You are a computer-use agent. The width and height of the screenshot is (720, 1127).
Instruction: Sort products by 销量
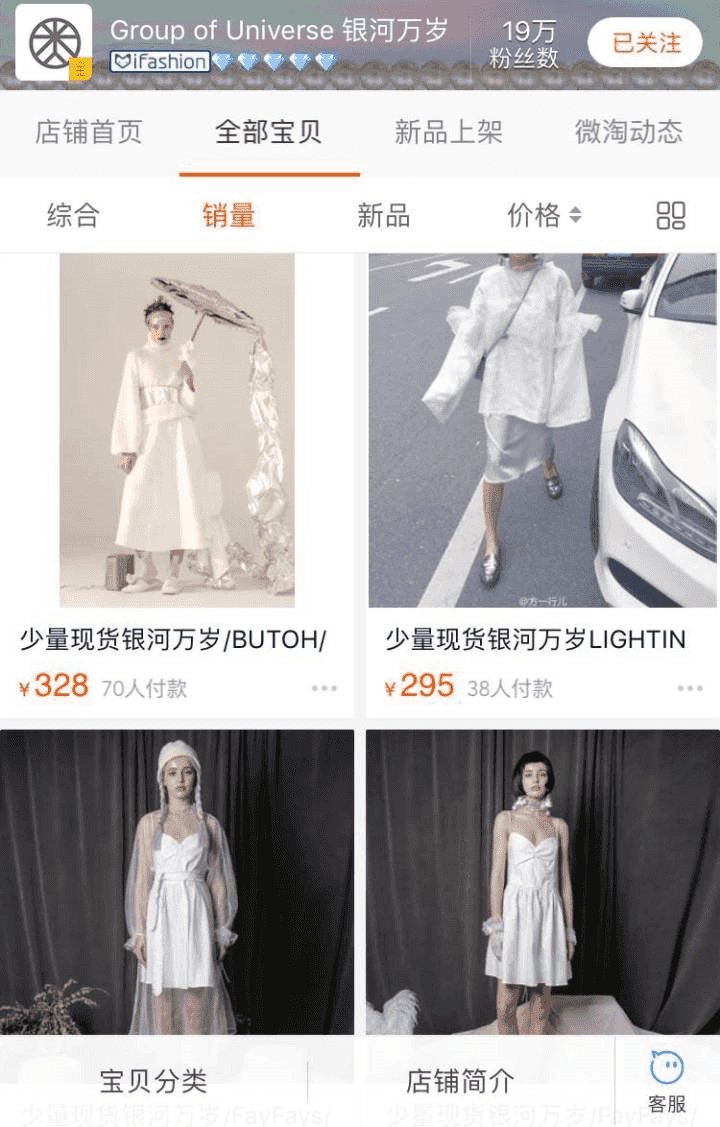tap(228, 215)
